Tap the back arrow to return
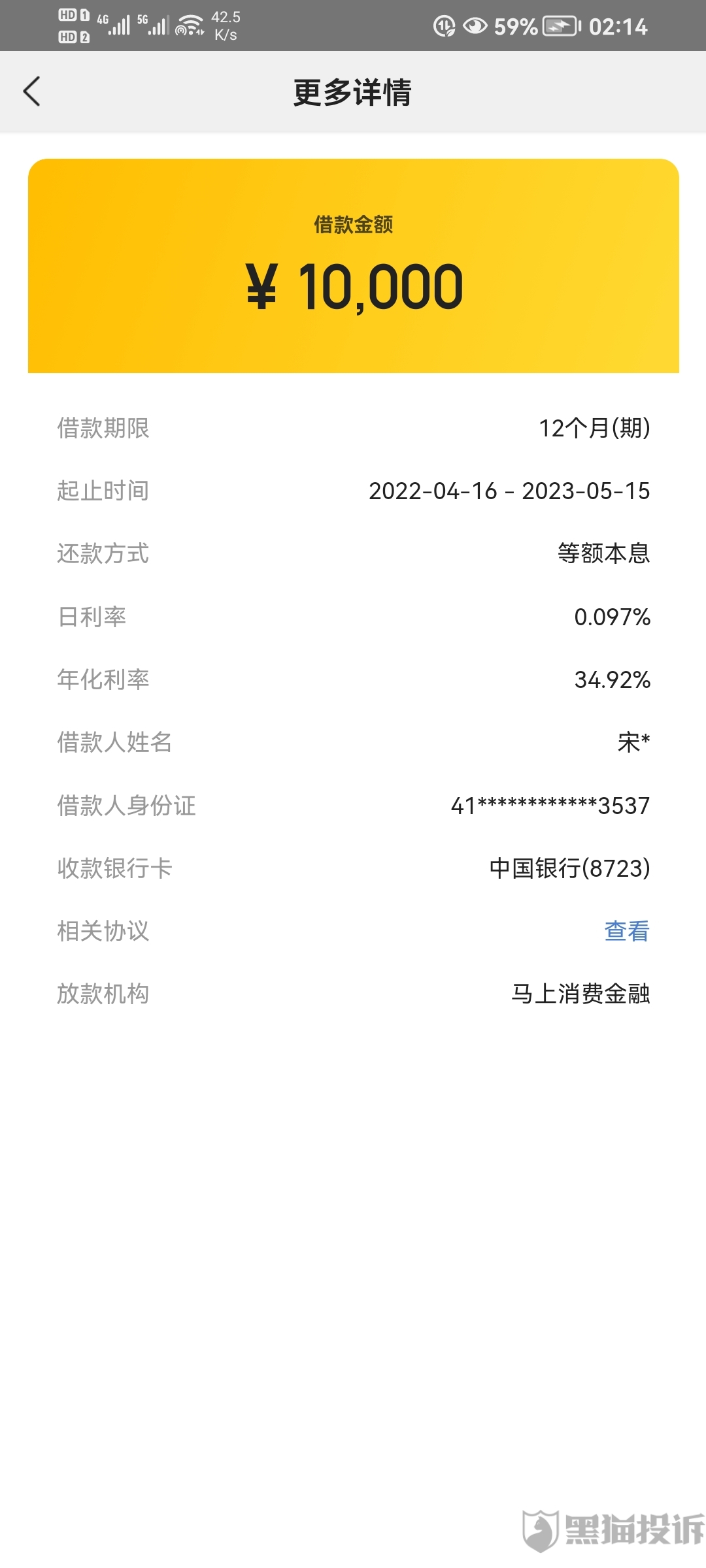 [x=32, y=91]
